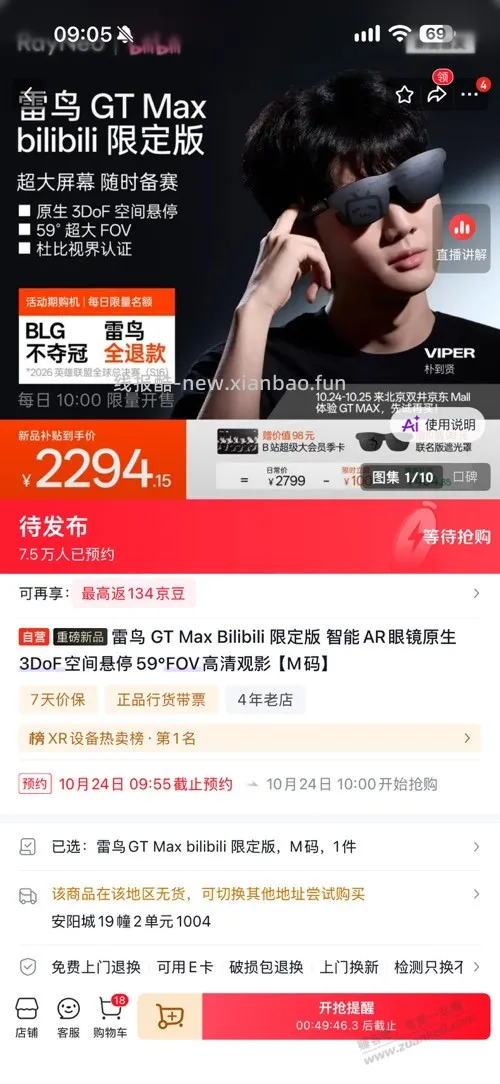Screen dimensions: 500x1084
Task: Add item to cart with plus-cart button
Action: [x=170, y=1016]
